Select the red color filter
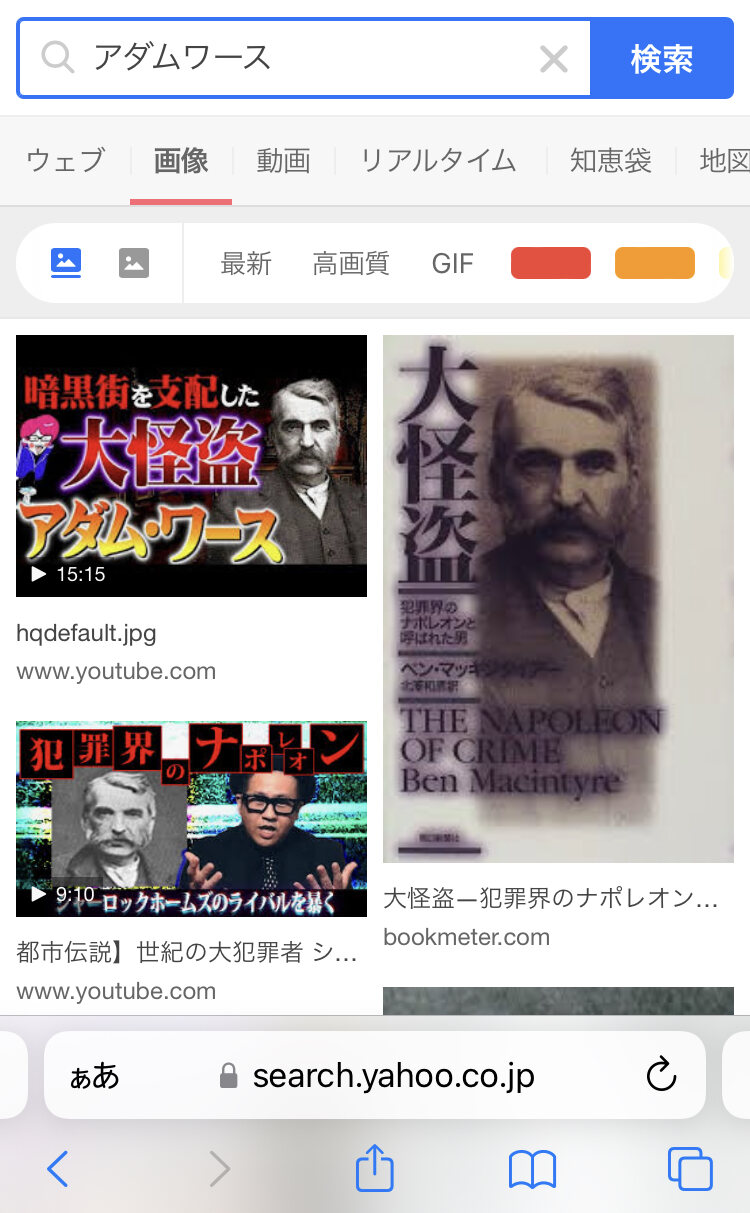 click(550, 264)
